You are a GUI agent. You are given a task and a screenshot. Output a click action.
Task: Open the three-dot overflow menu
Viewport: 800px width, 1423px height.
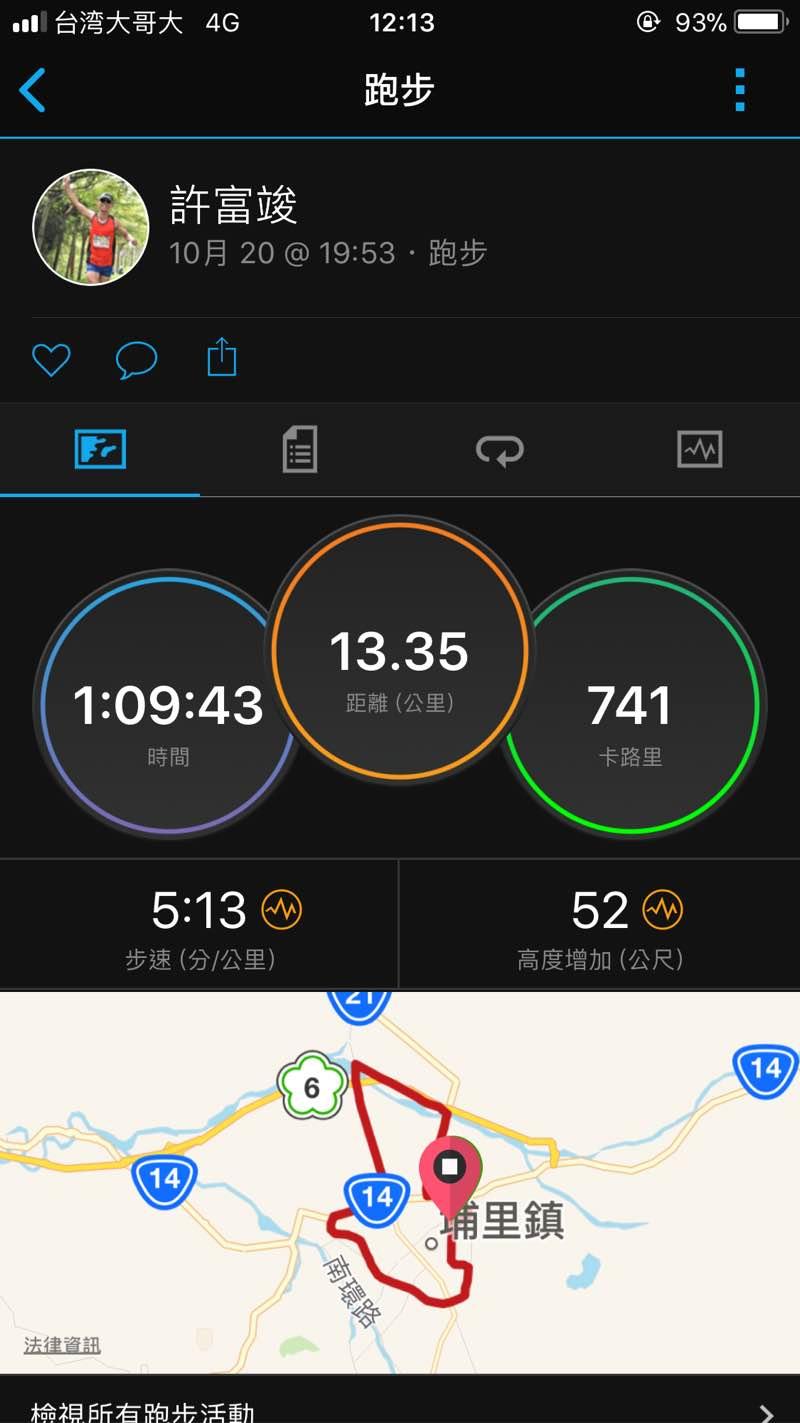tap(739, 91)
